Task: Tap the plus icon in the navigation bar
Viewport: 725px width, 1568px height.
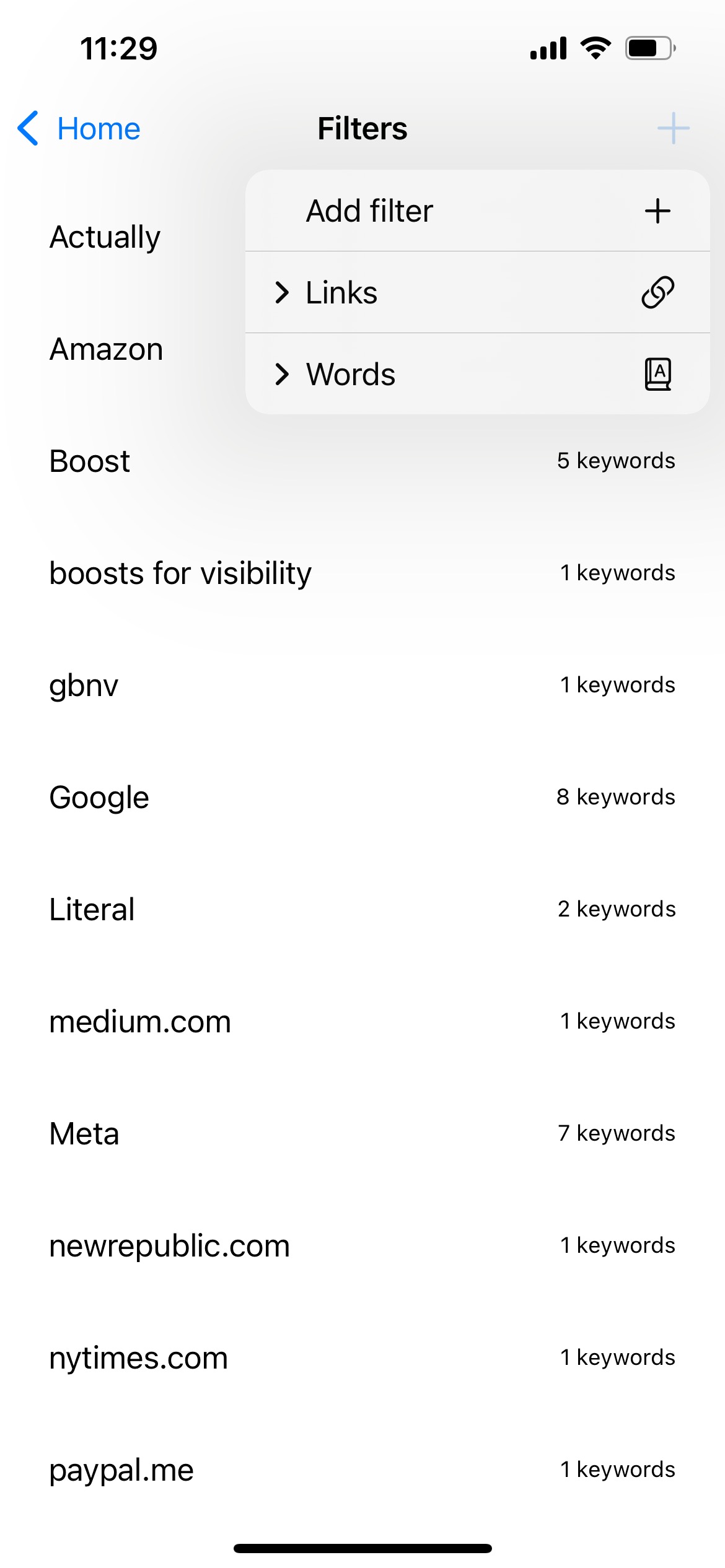Action: 674,129
